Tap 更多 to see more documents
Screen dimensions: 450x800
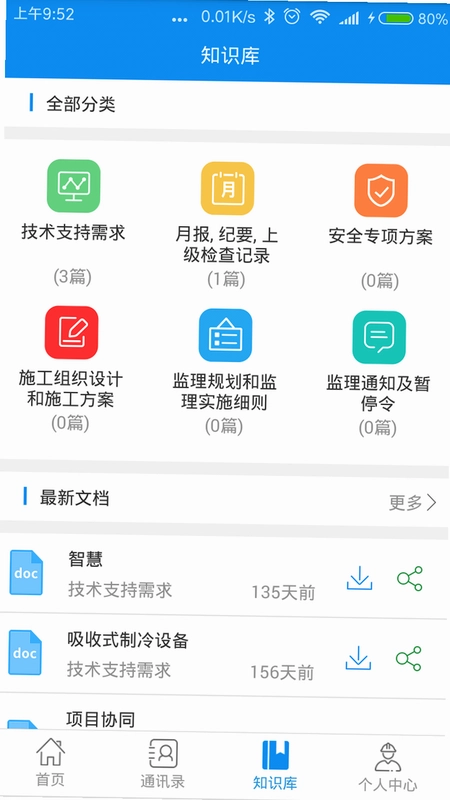point(413,503)
